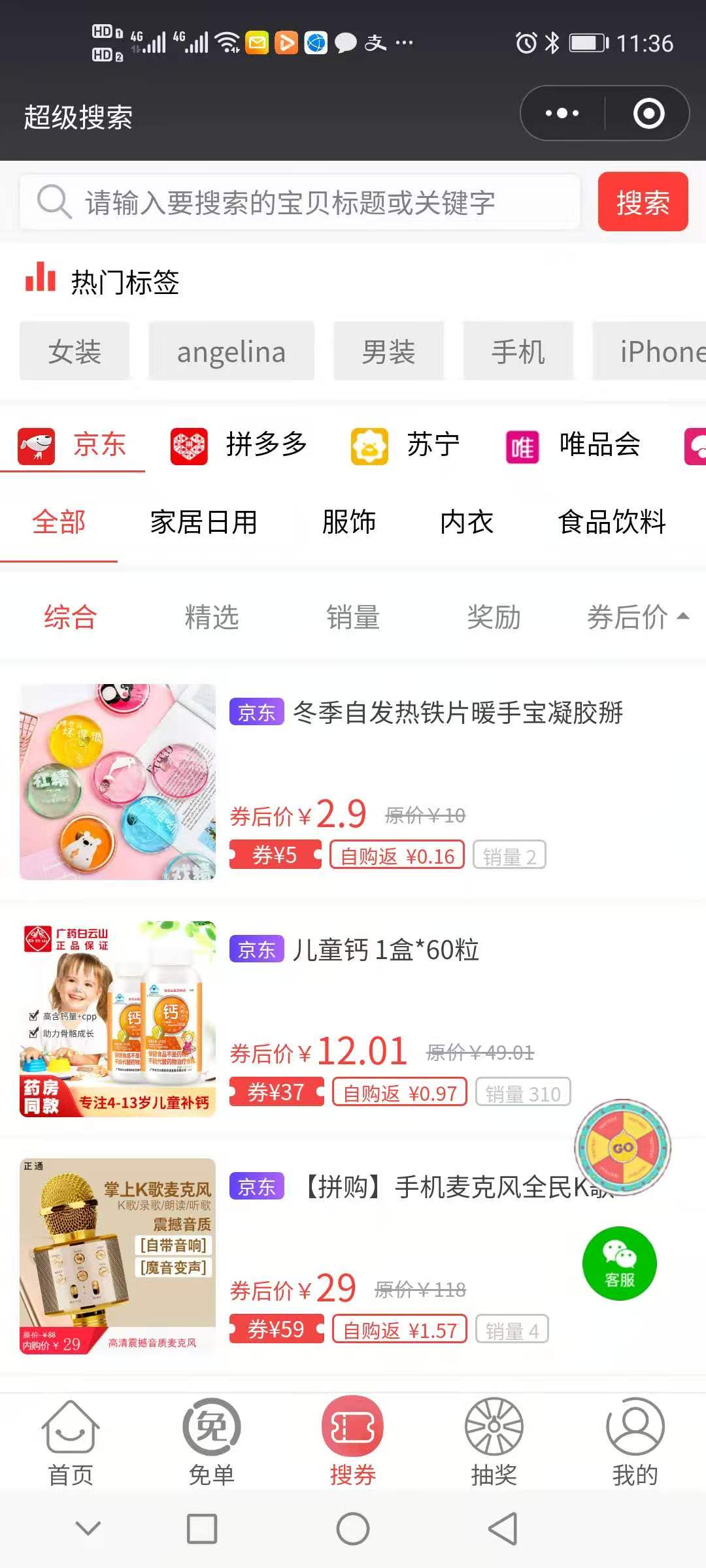
Task: Select the angelina hot tag
Action: click(231, 351)
